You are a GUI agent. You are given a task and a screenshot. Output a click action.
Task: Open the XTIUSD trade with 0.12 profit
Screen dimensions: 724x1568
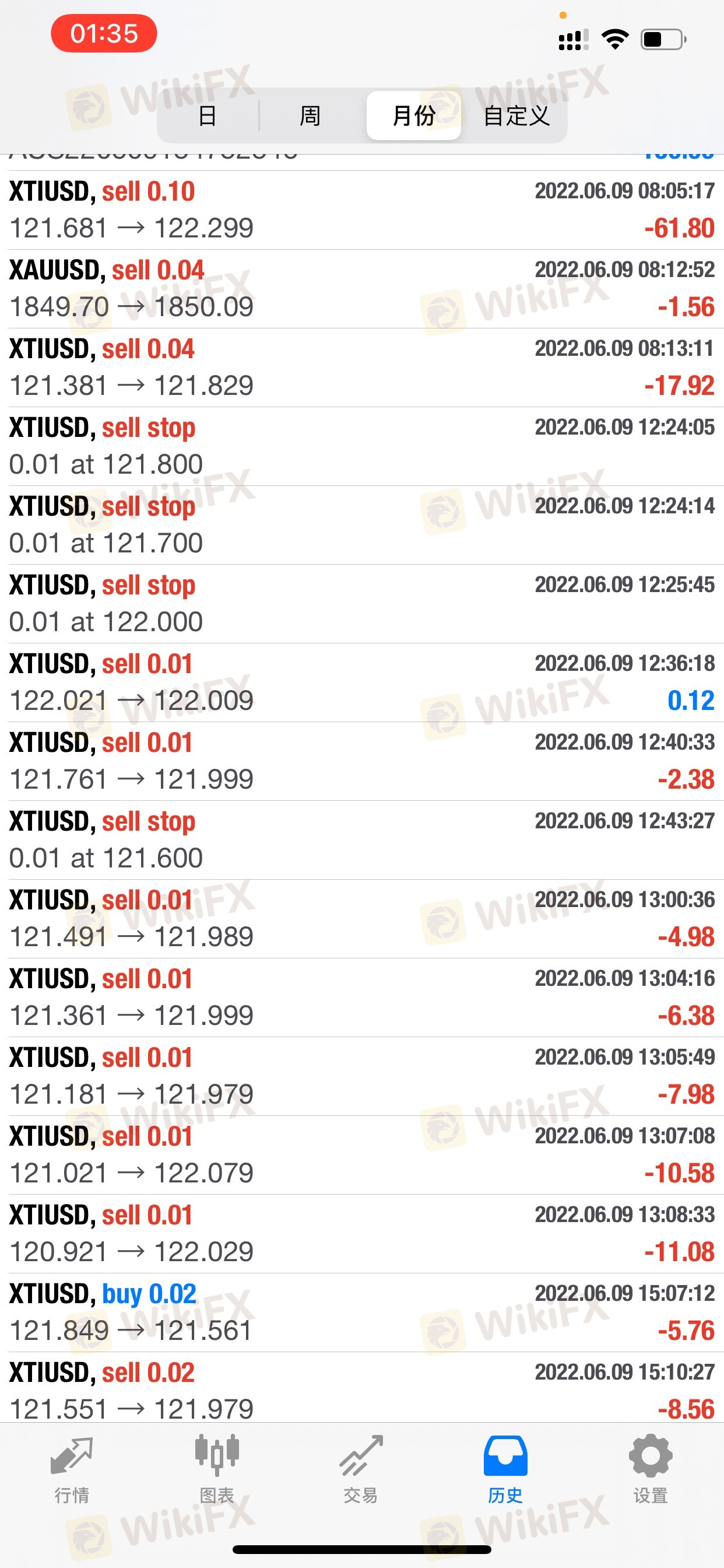[362, 682]
